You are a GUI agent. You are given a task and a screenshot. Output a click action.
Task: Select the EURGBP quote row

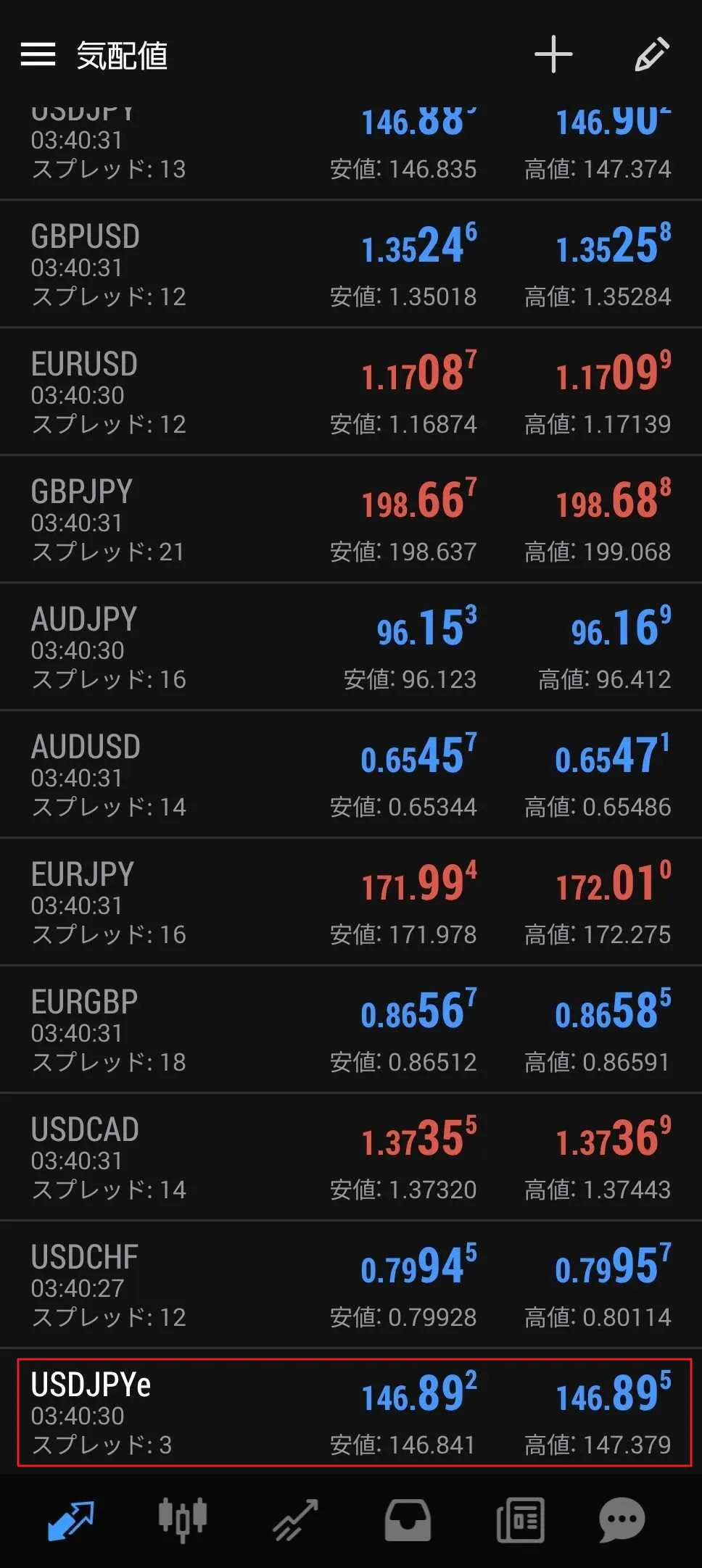coord(351,1030)
